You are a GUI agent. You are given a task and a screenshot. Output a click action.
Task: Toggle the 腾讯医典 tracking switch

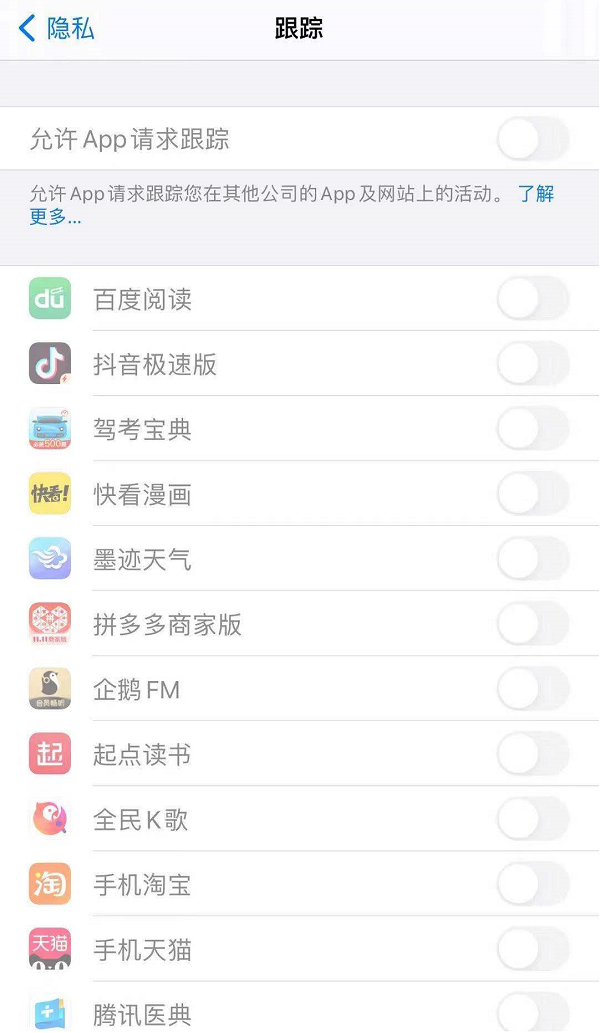tap(532, 1012)
